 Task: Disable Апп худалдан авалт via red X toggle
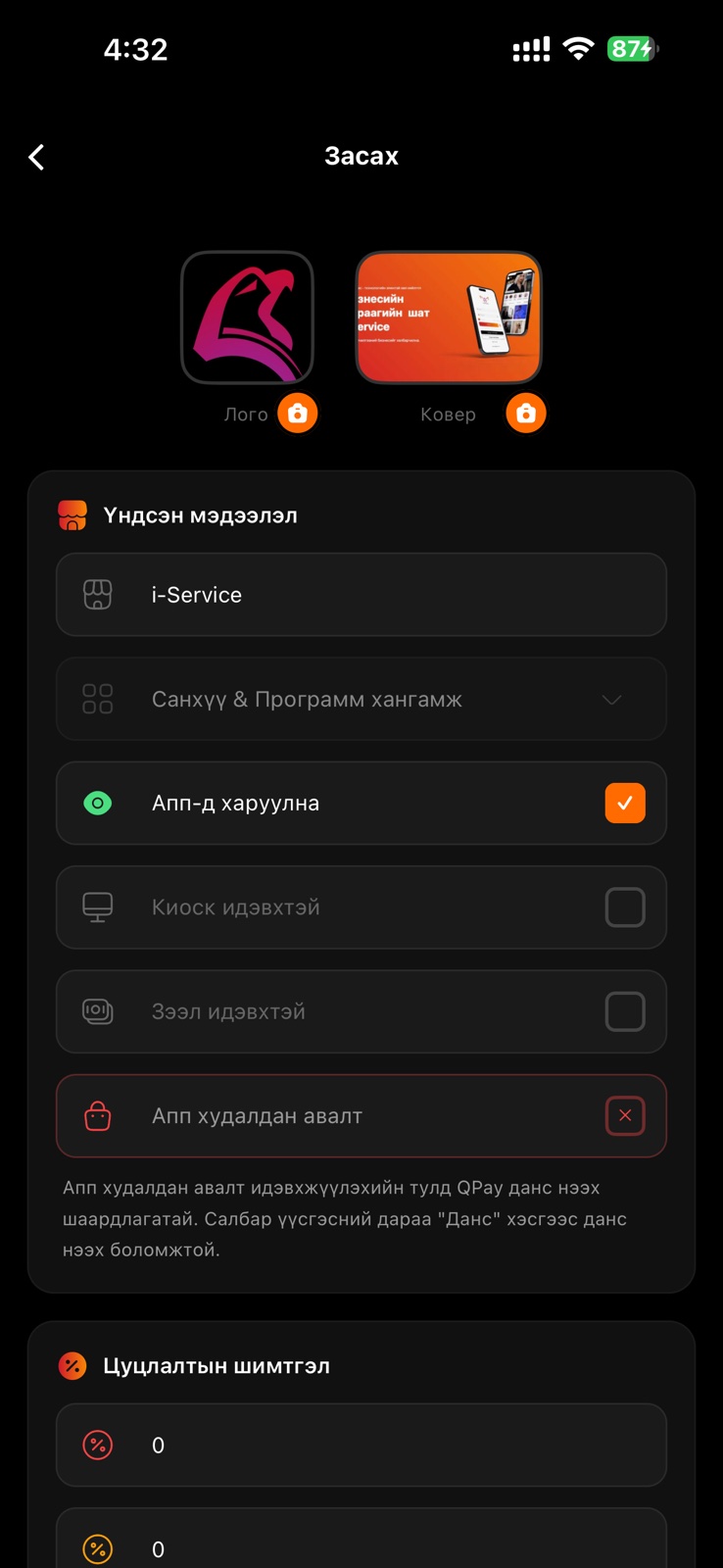coord(624,1115)
